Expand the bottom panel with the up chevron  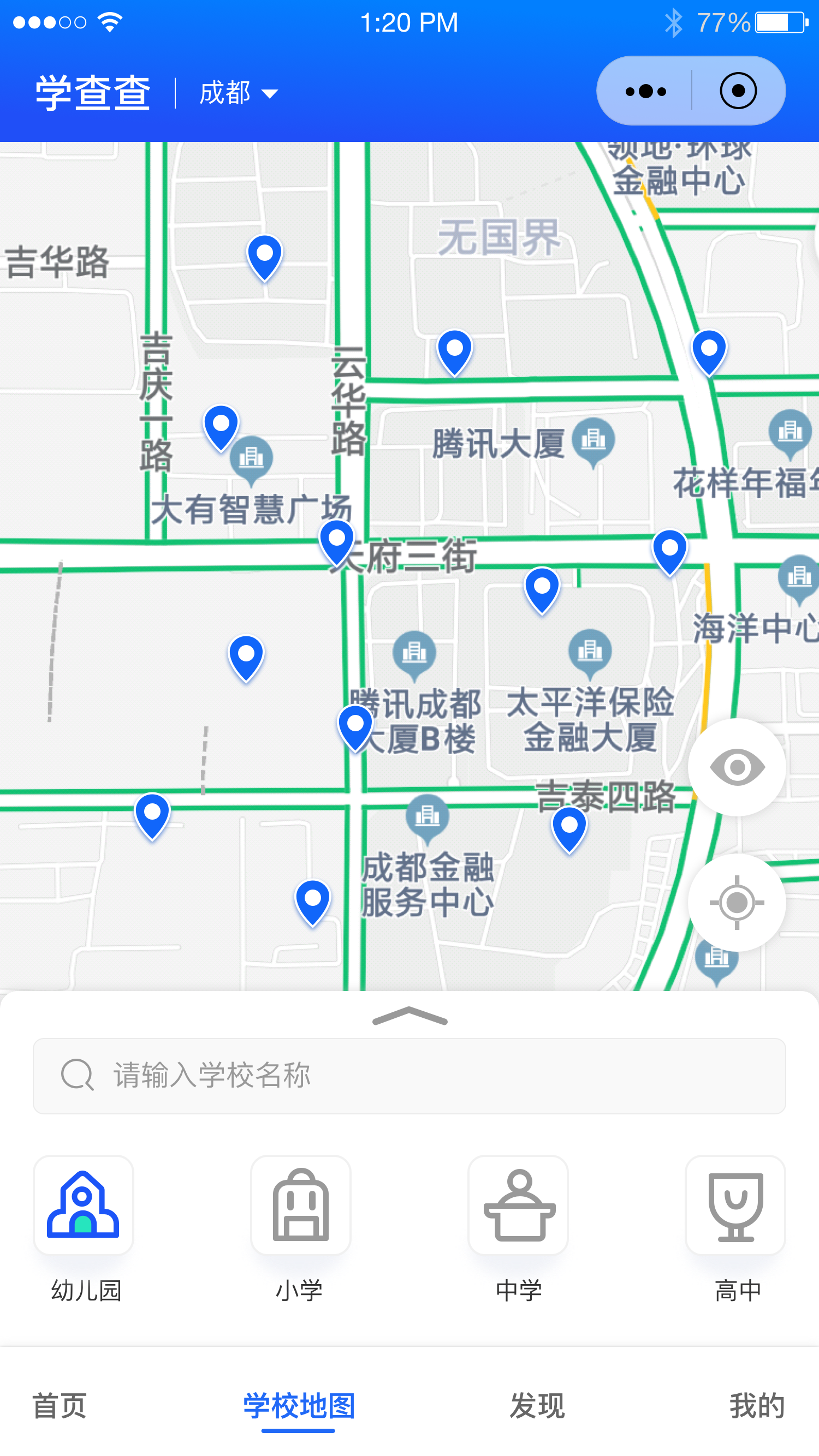(410, 1017)
